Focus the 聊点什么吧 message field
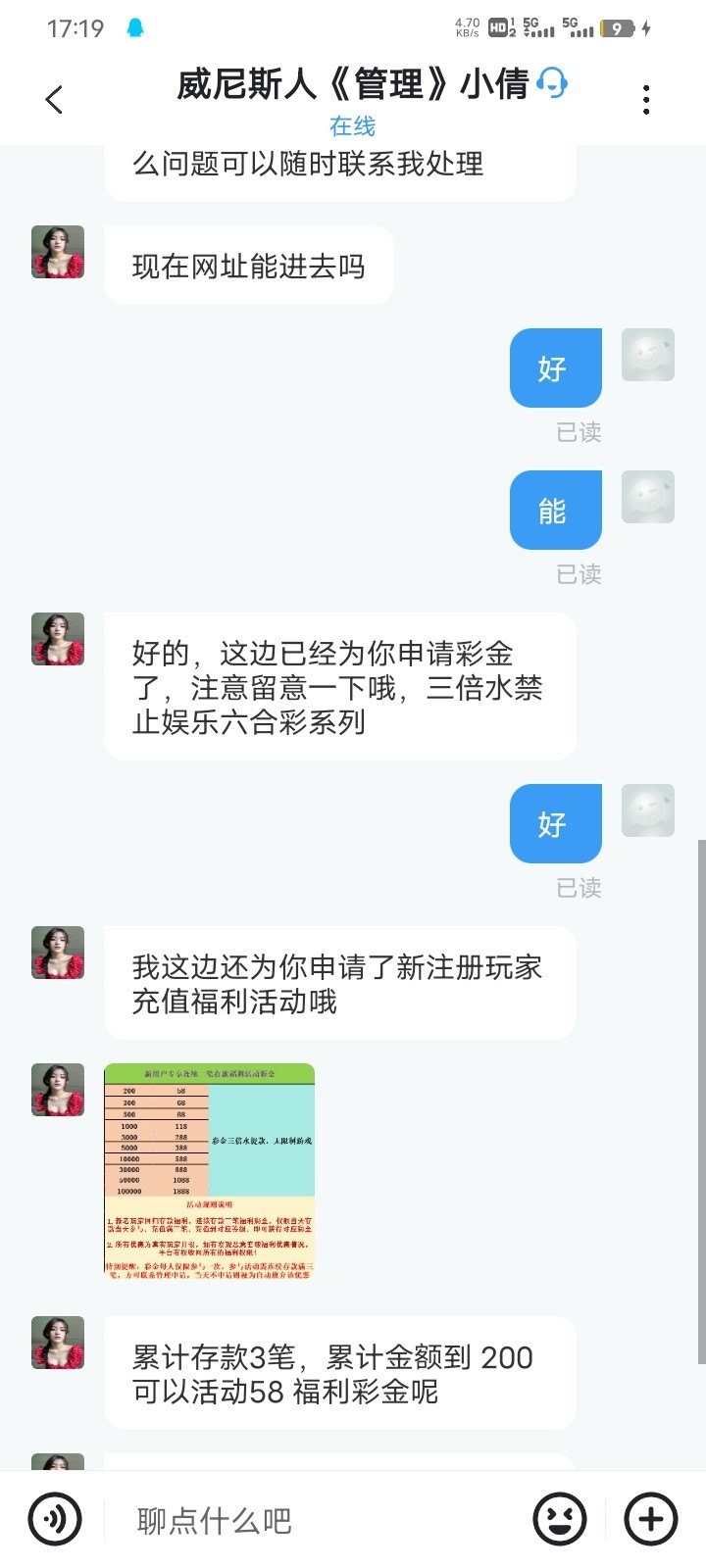Image resolution: width=706 pixels, height=1568 pixels. tap(314, 1520)
